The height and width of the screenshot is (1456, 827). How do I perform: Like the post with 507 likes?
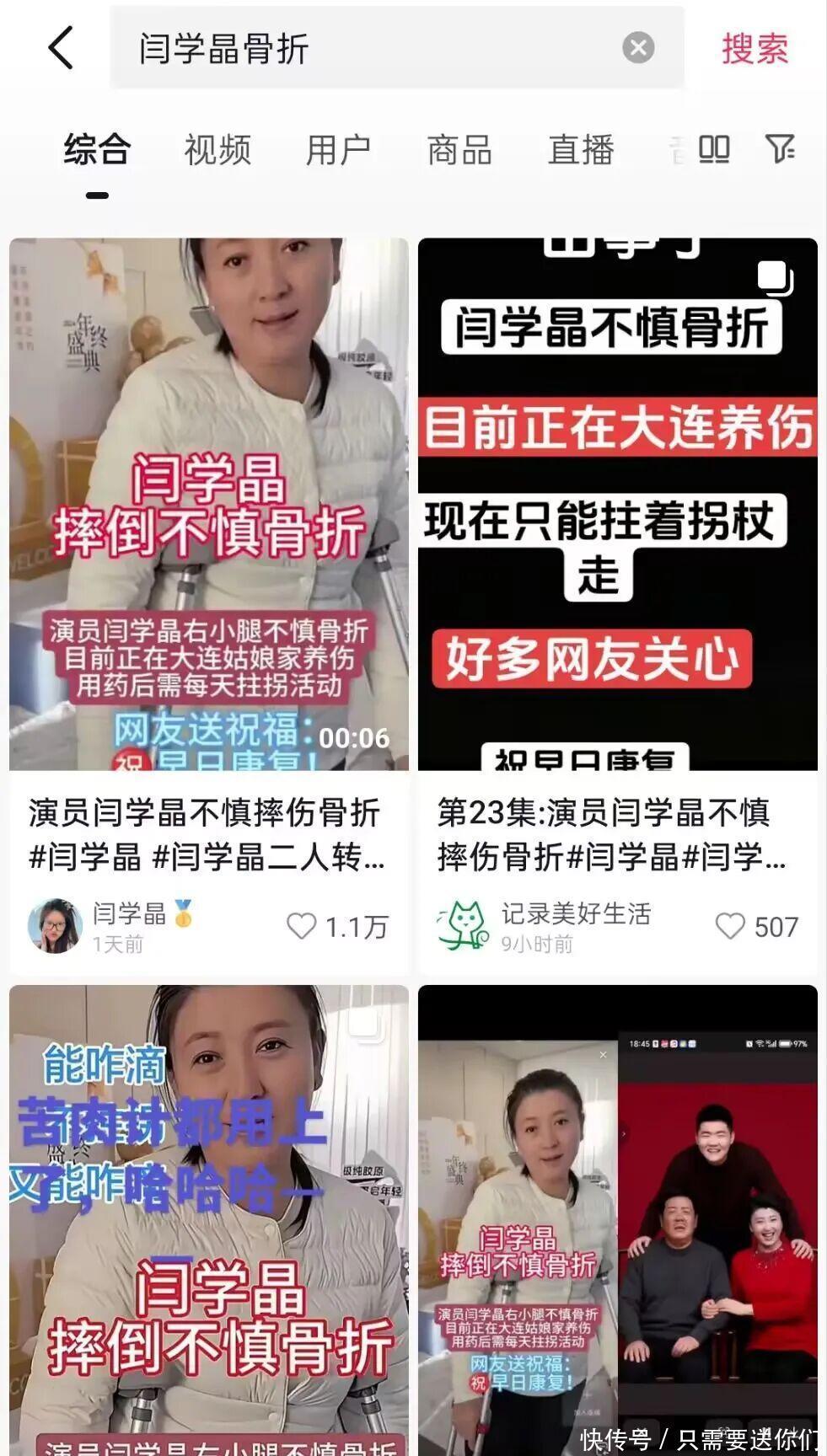click(730, 926)
